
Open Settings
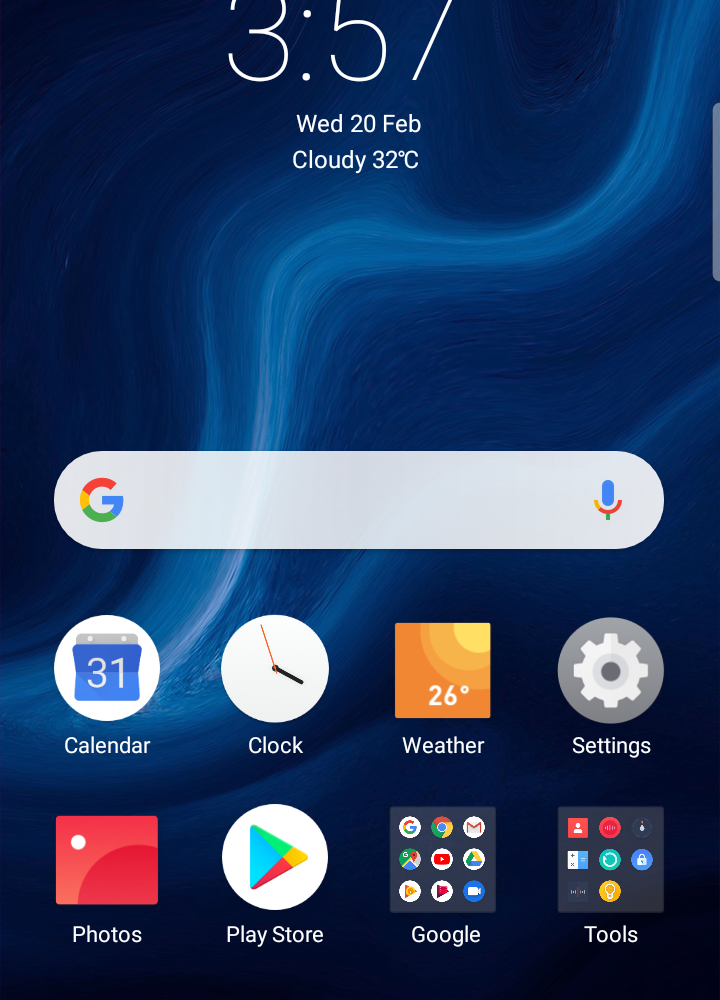pyautogui.click(x=611, y=670)
